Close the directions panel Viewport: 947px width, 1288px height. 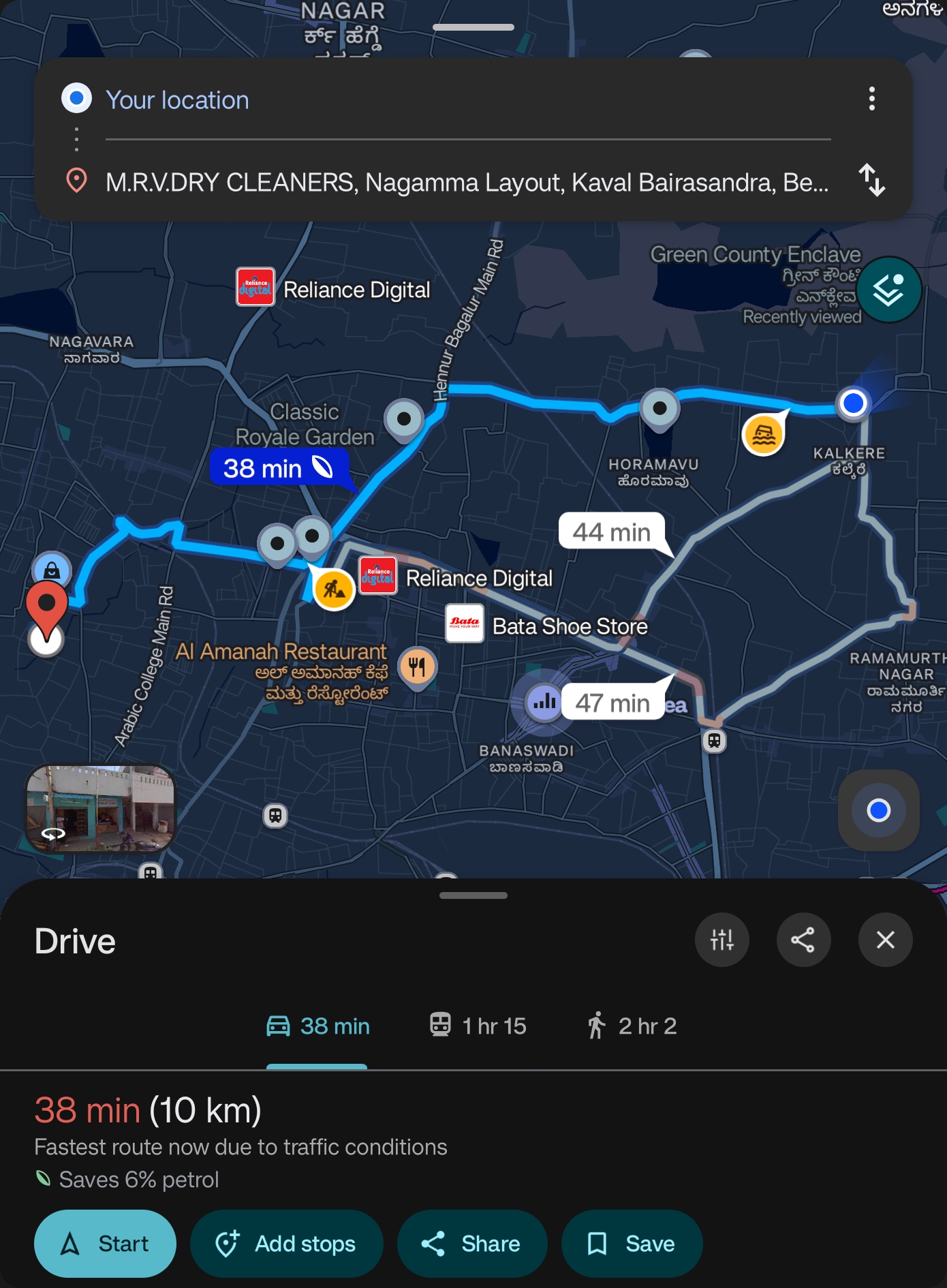[885, 940]
